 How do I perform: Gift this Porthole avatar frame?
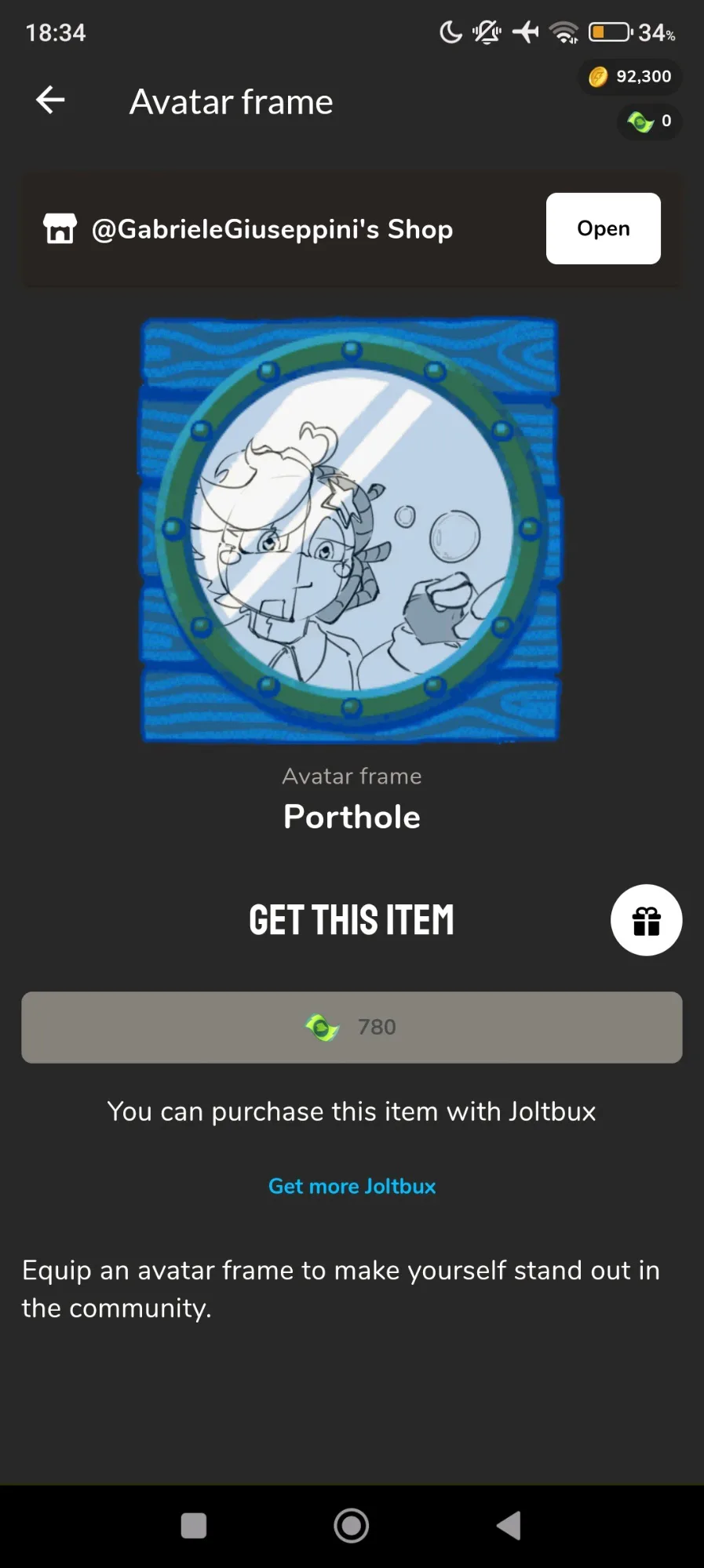tap(646, 920)
